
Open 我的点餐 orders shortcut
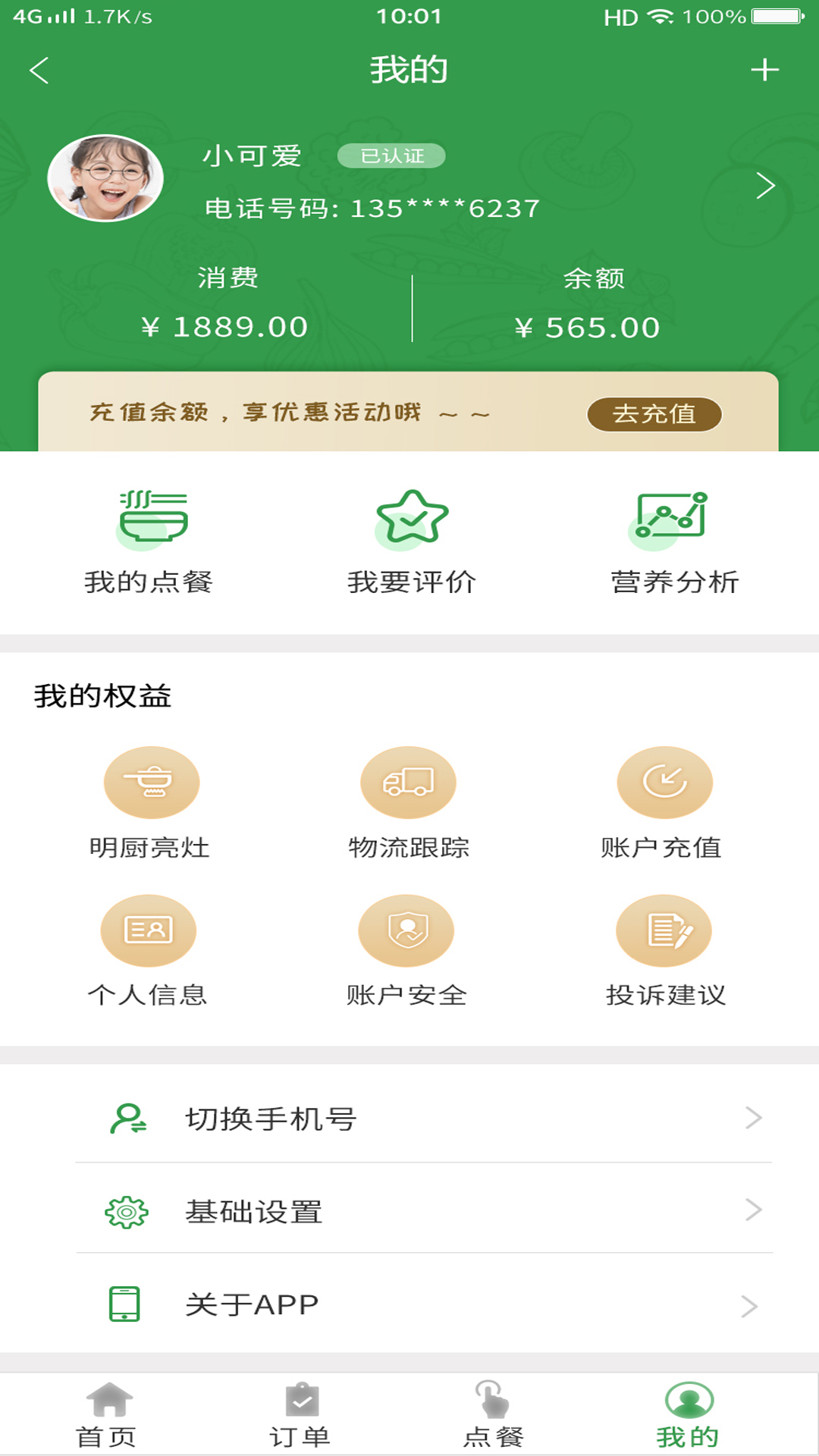[149, 541]
